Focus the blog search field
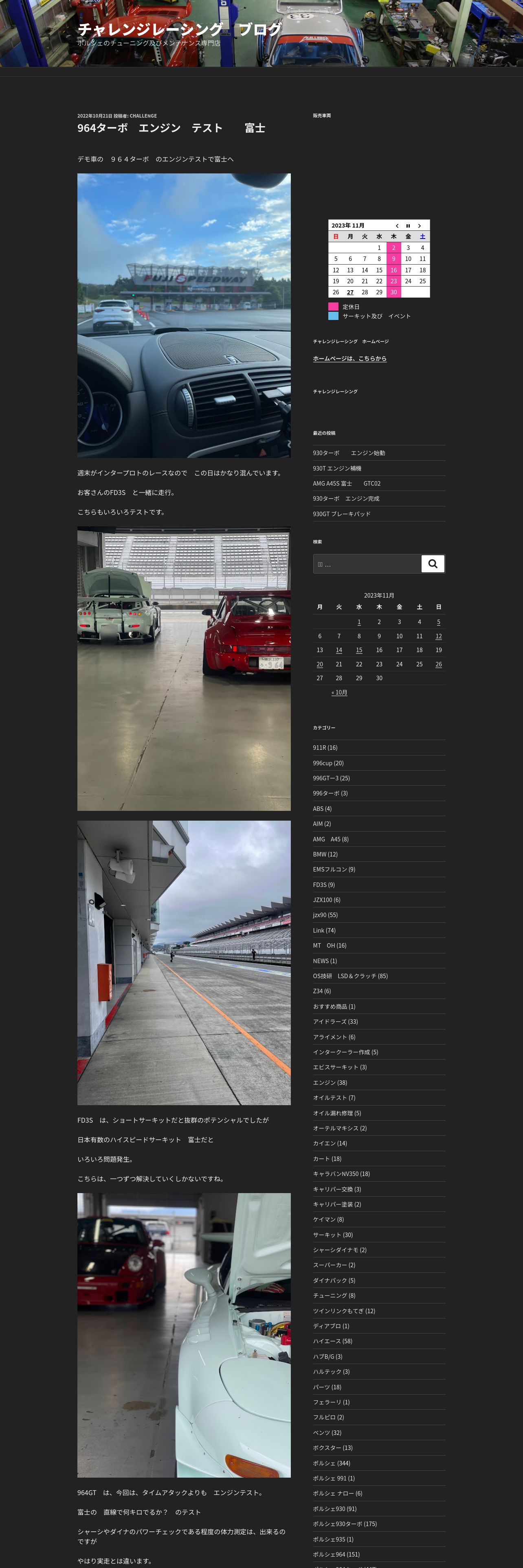Screen dimensions: 523x1568 tap(367, 564)
